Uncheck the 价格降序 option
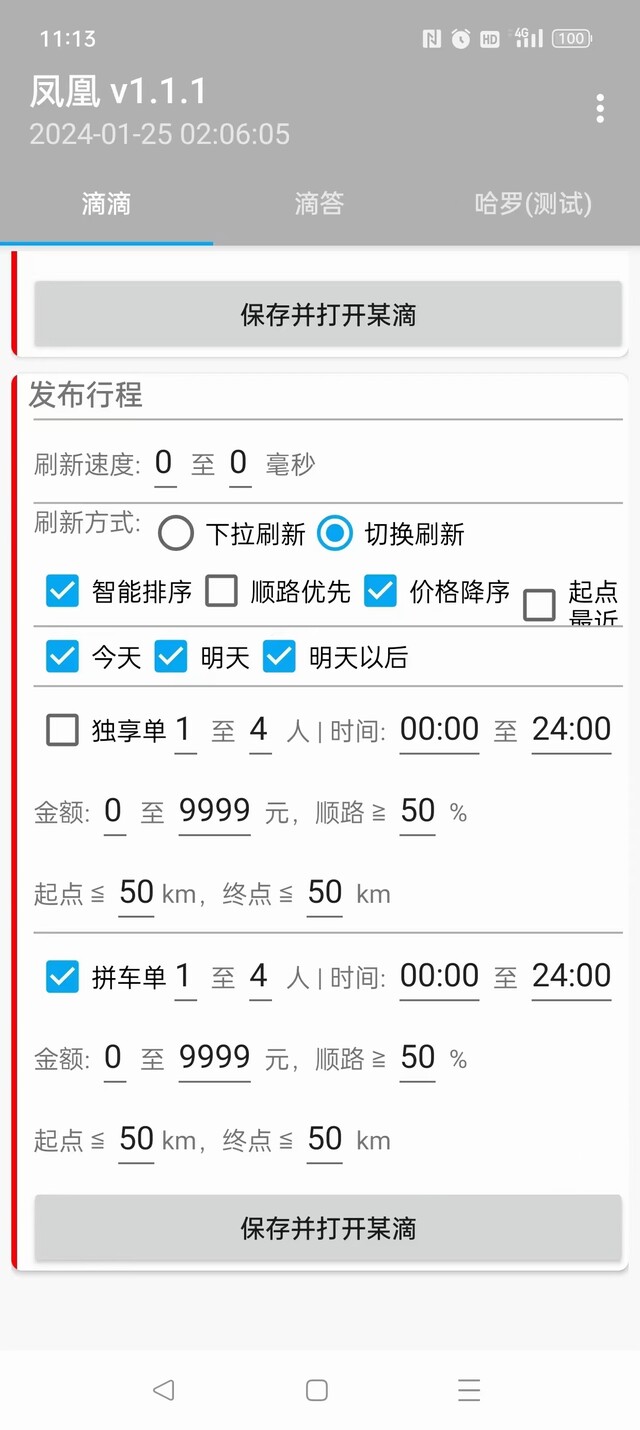 pyautogui.click(x=436, y=591)
